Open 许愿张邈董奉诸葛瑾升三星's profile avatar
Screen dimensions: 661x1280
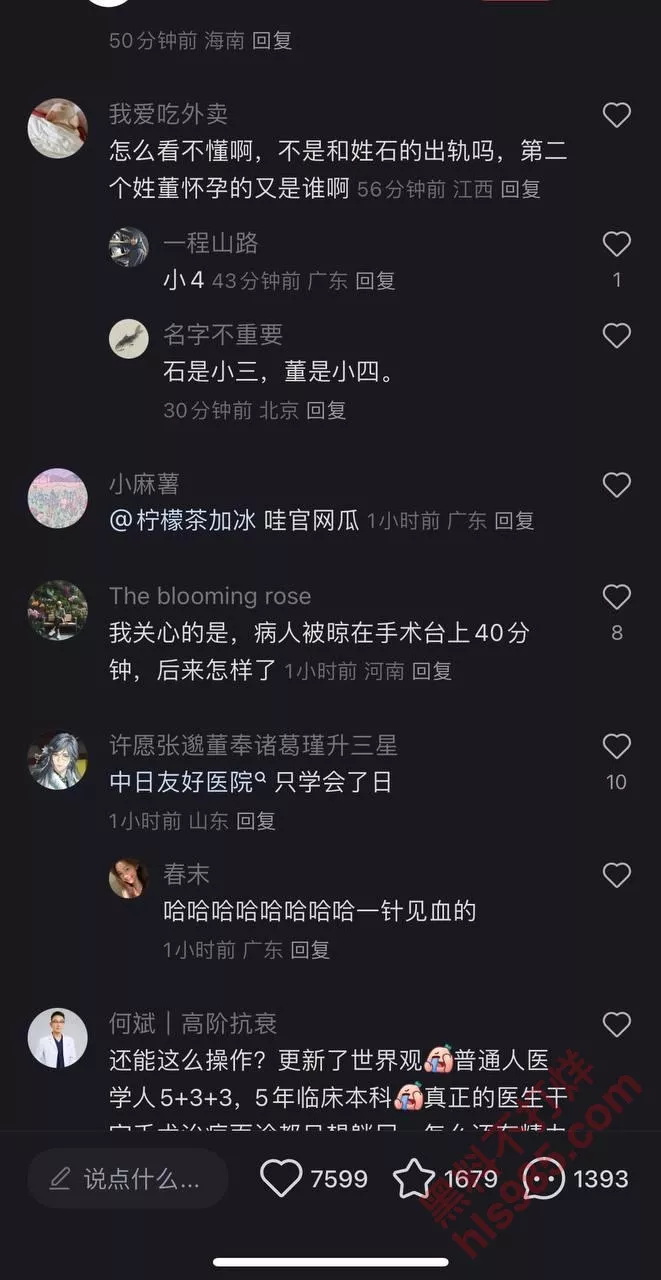pos(57,761)
